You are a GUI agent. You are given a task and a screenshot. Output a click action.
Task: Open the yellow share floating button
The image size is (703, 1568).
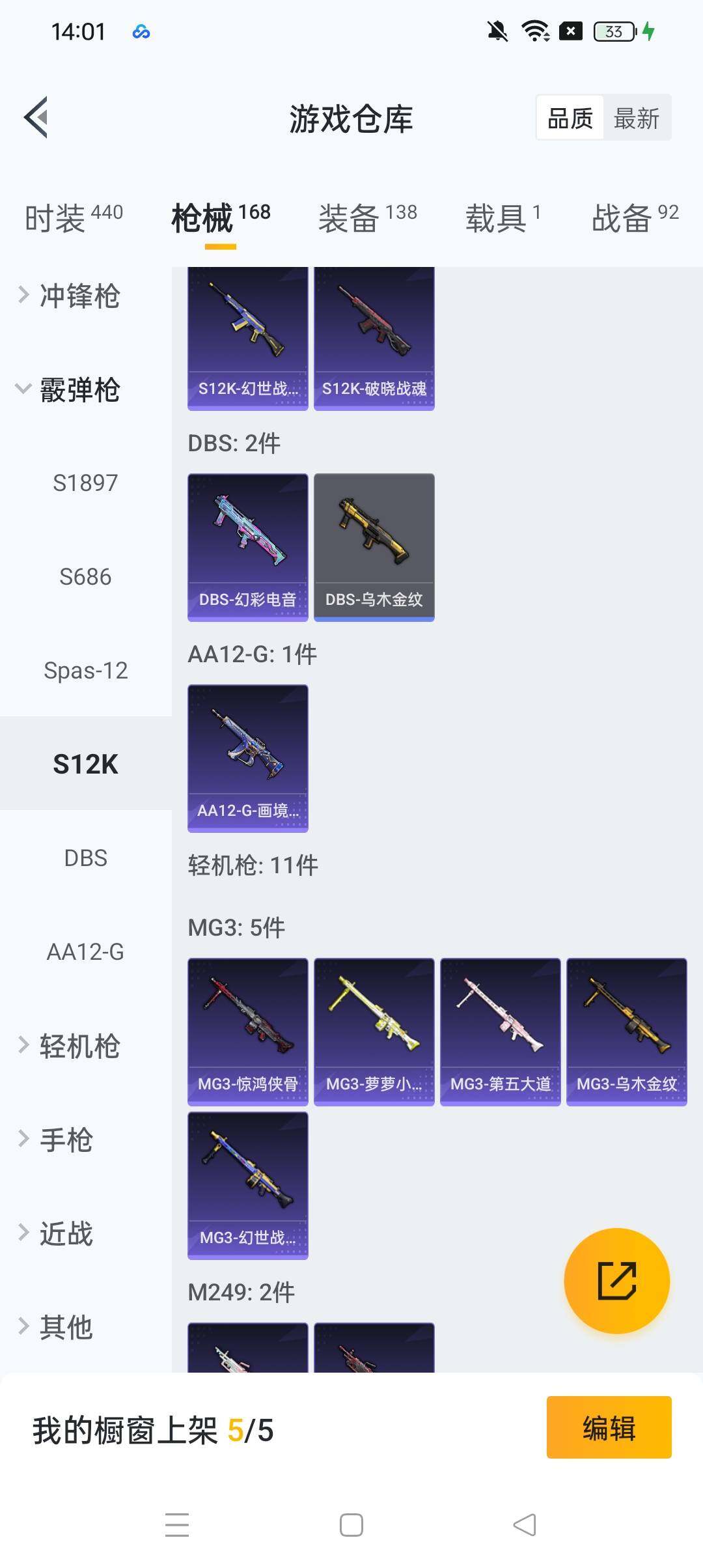point(615,1280)
